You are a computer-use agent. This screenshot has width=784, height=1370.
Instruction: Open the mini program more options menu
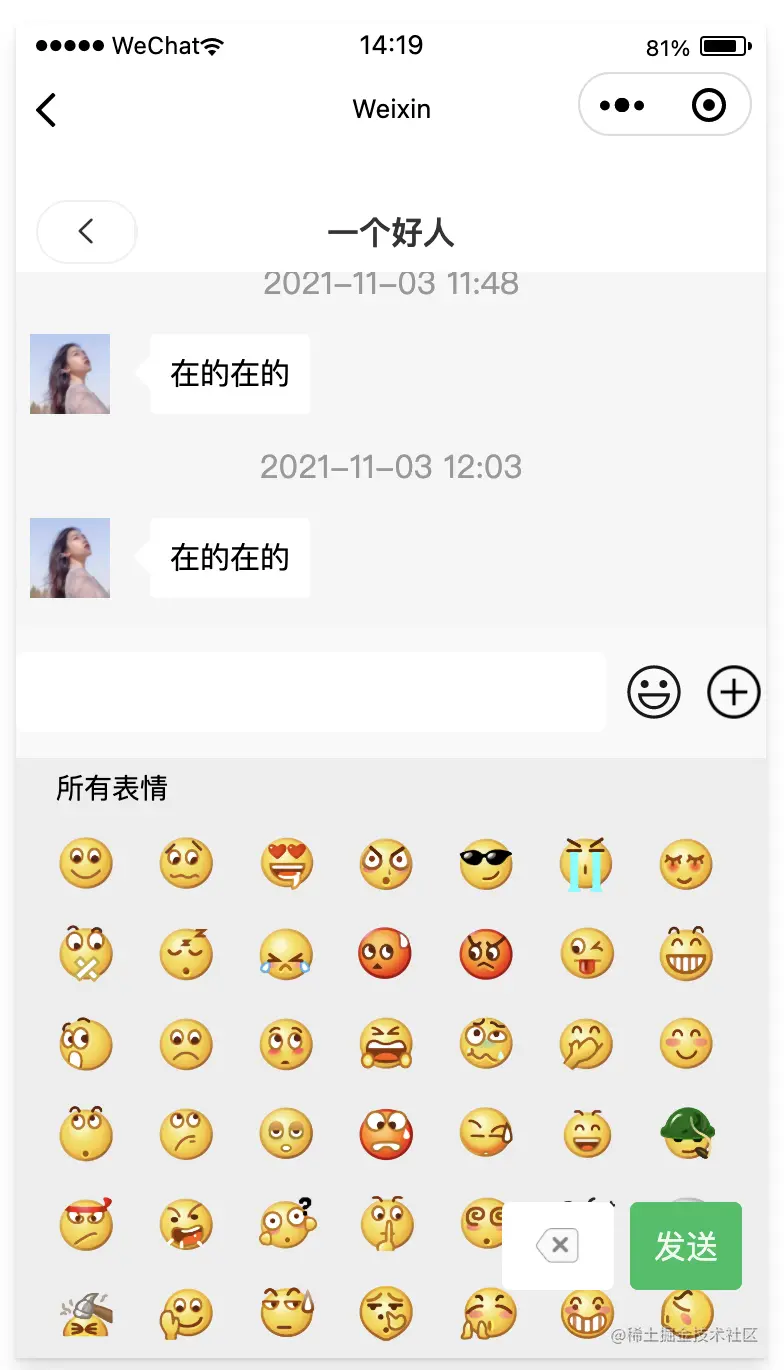tap(622, 105)
